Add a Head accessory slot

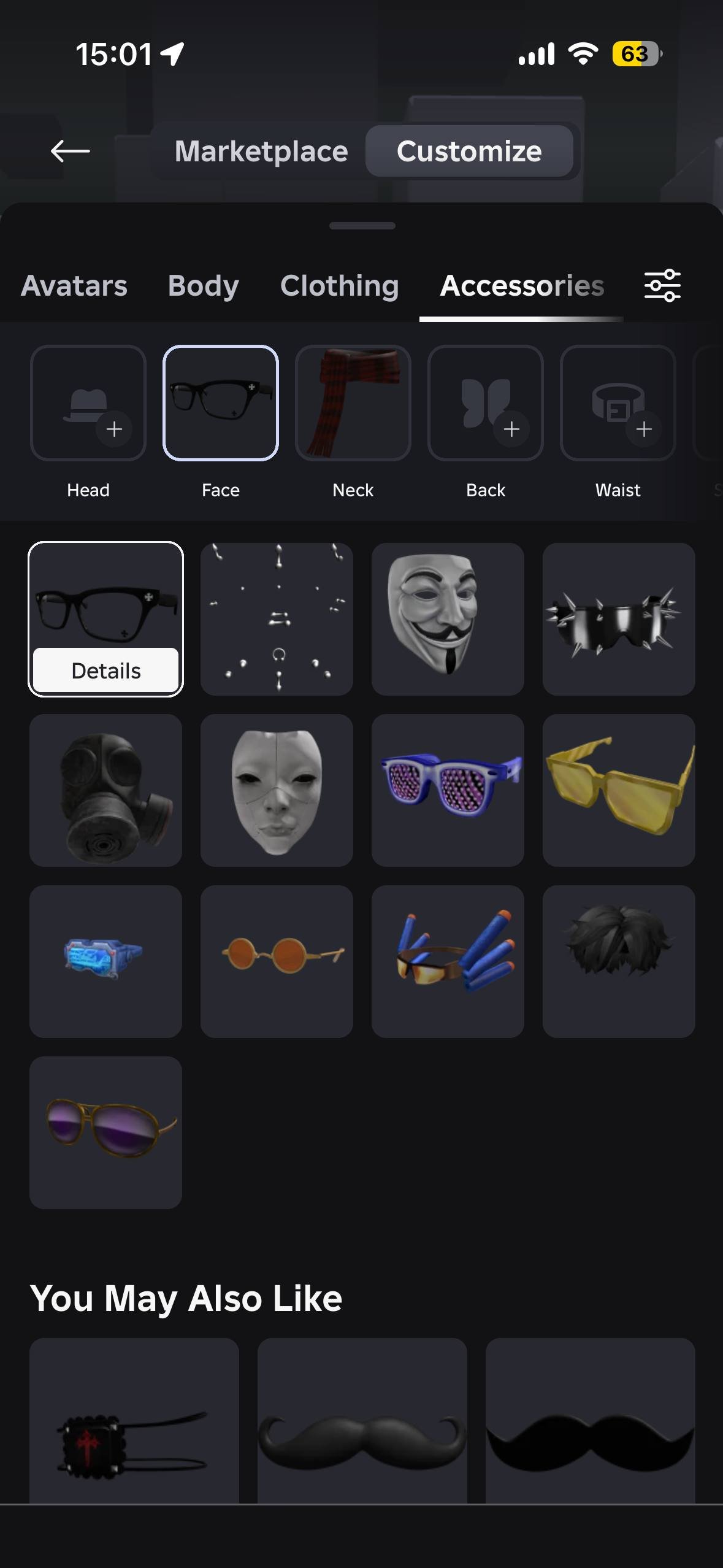(88, 403)
